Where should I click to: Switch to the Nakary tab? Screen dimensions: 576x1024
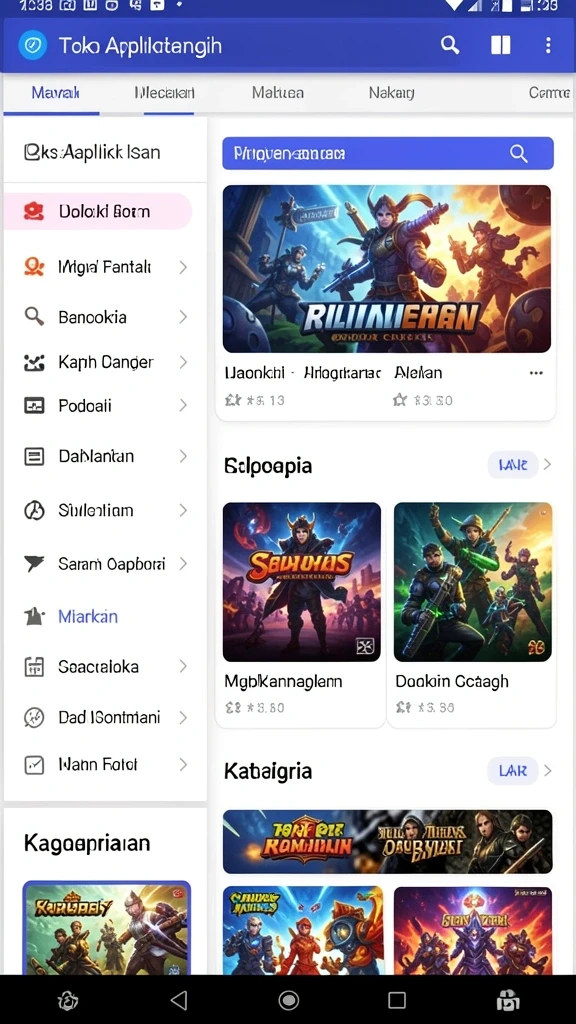pos(391,93)
